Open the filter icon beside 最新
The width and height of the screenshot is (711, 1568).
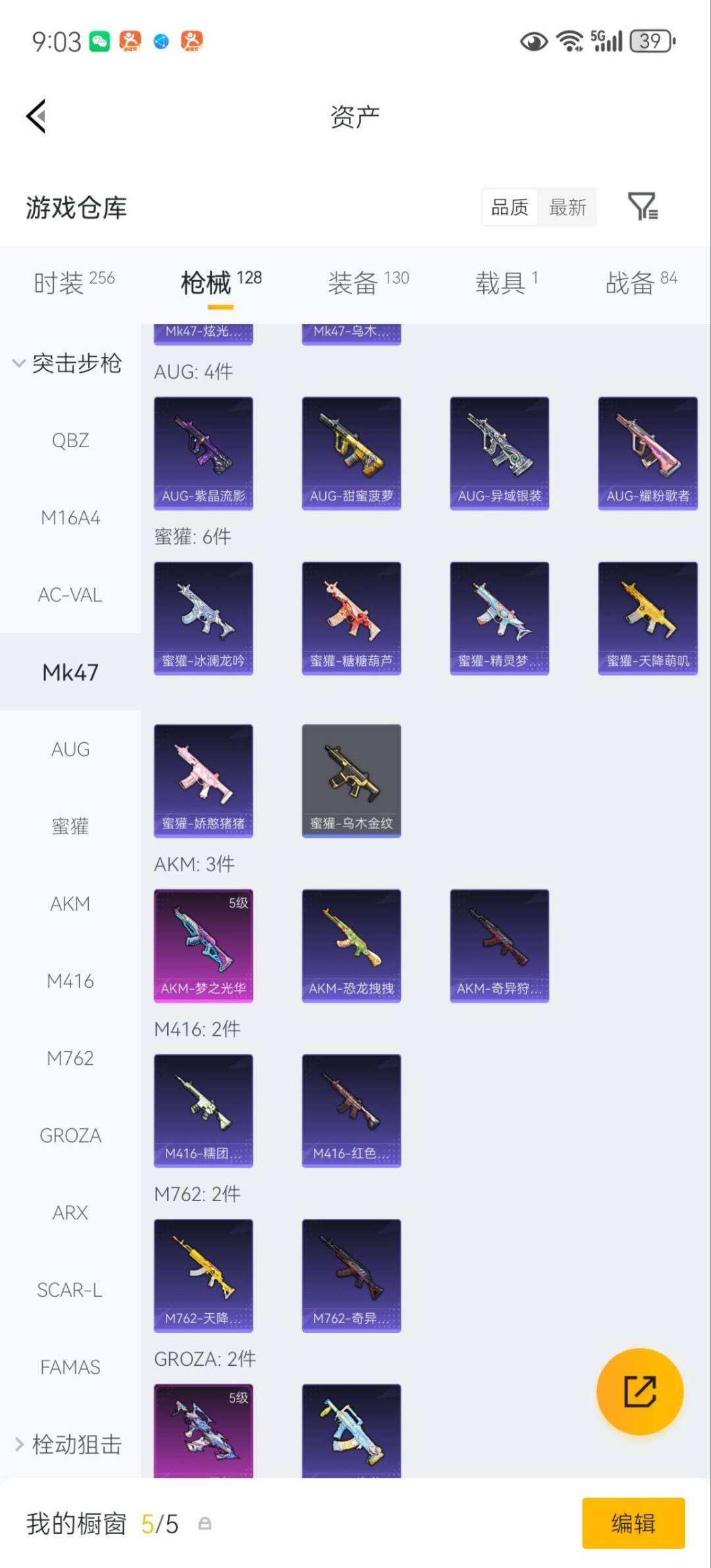coord(643,207)
